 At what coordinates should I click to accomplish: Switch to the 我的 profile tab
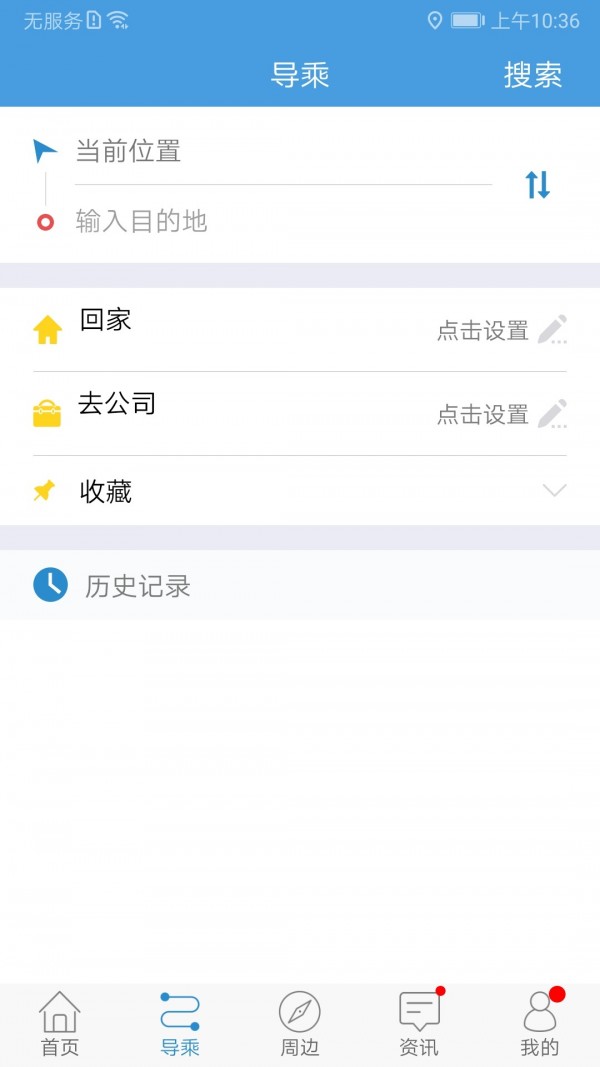(540, 1025)
